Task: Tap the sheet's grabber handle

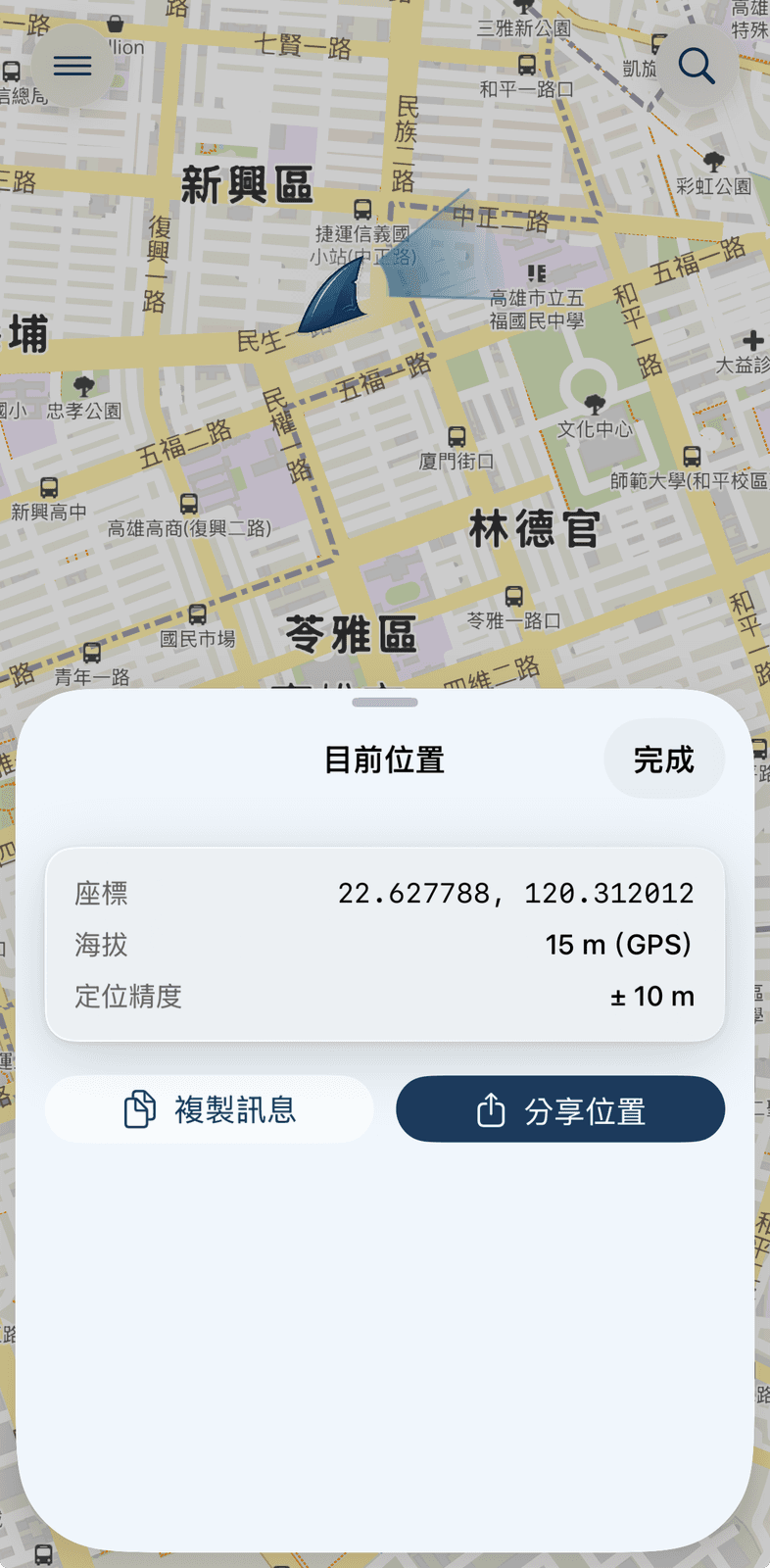Action: pos(385,702)
